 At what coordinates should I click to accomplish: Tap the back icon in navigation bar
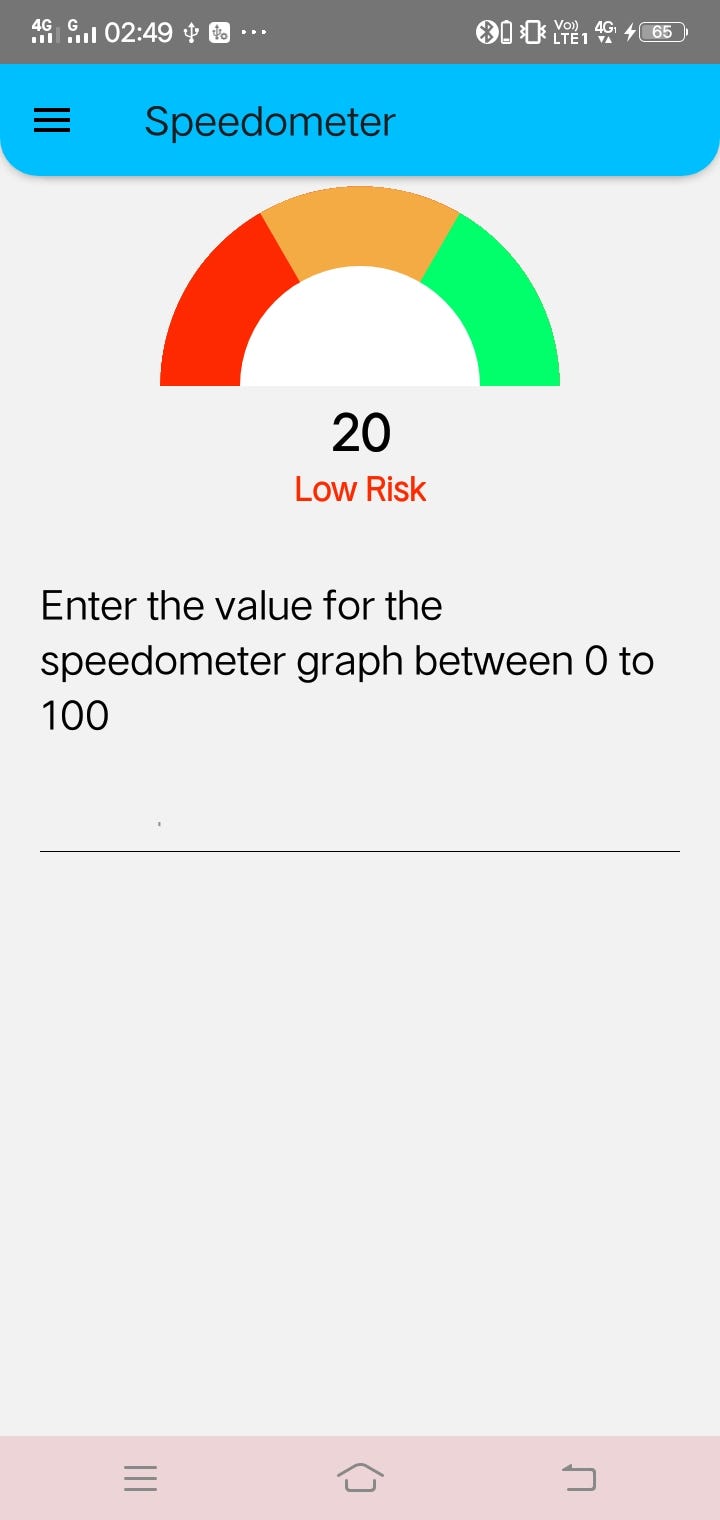coord(580,1477)
